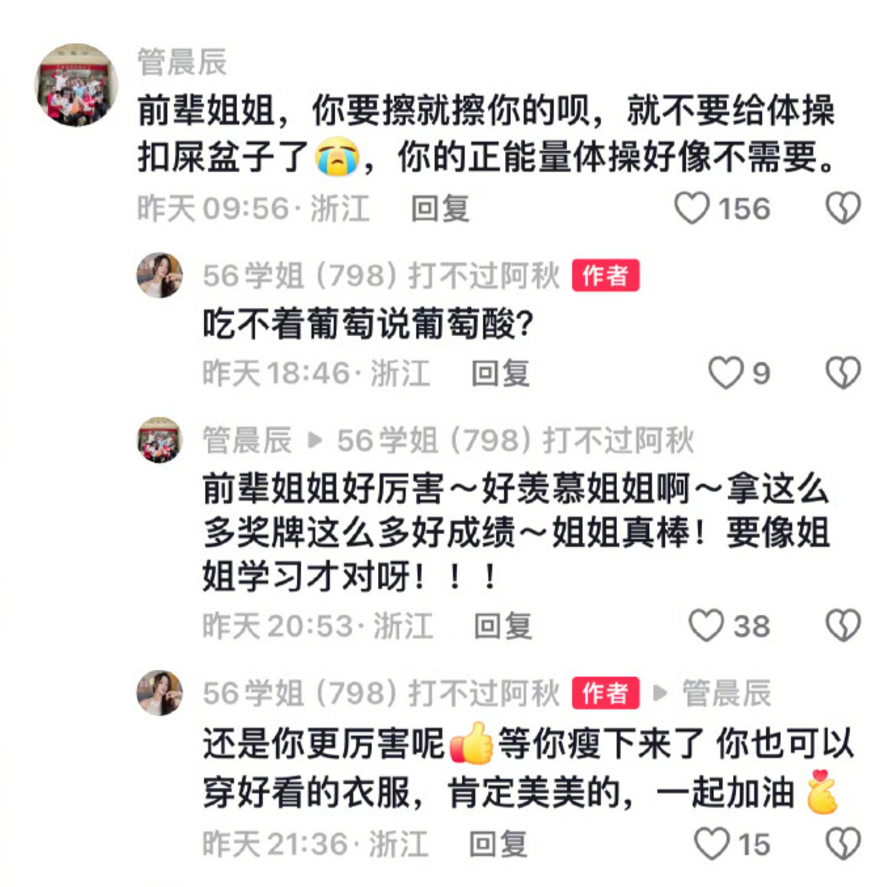Dislike the author's 18:46 reply
The image size is (879, 887).
click(x=842, y=373)
